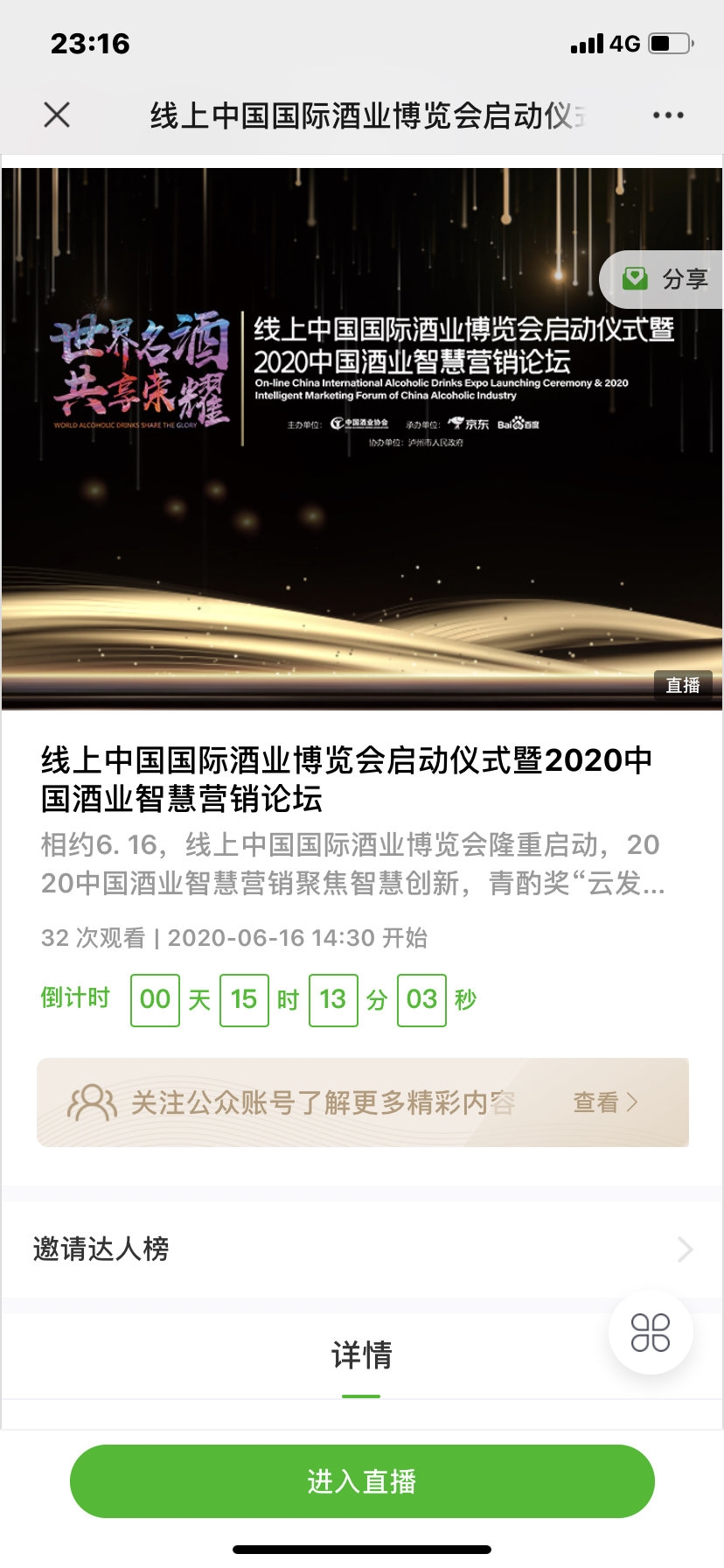
Task: Open the three-dot overflow menu
Action: 668,115
